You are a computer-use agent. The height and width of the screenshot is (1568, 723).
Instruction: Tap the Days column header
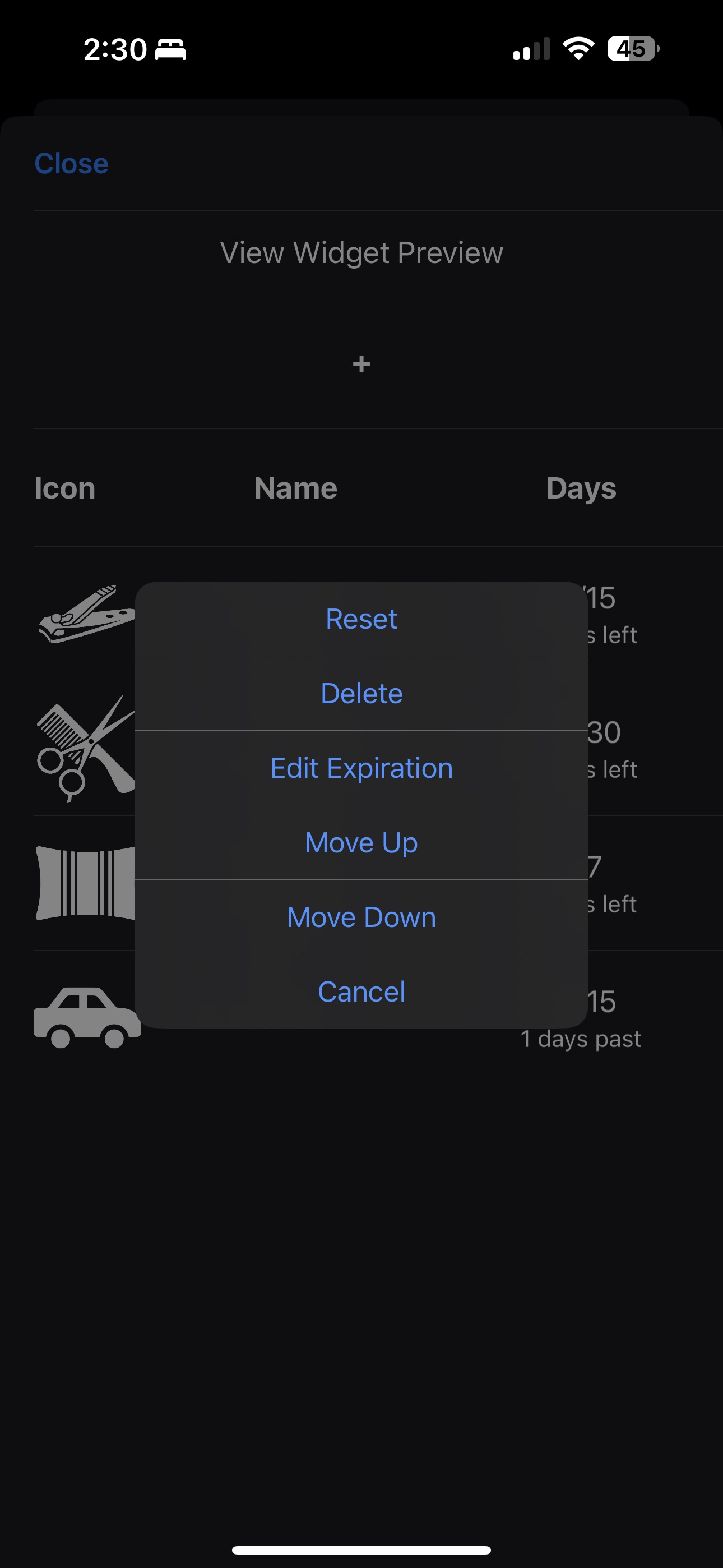point(581,487)
